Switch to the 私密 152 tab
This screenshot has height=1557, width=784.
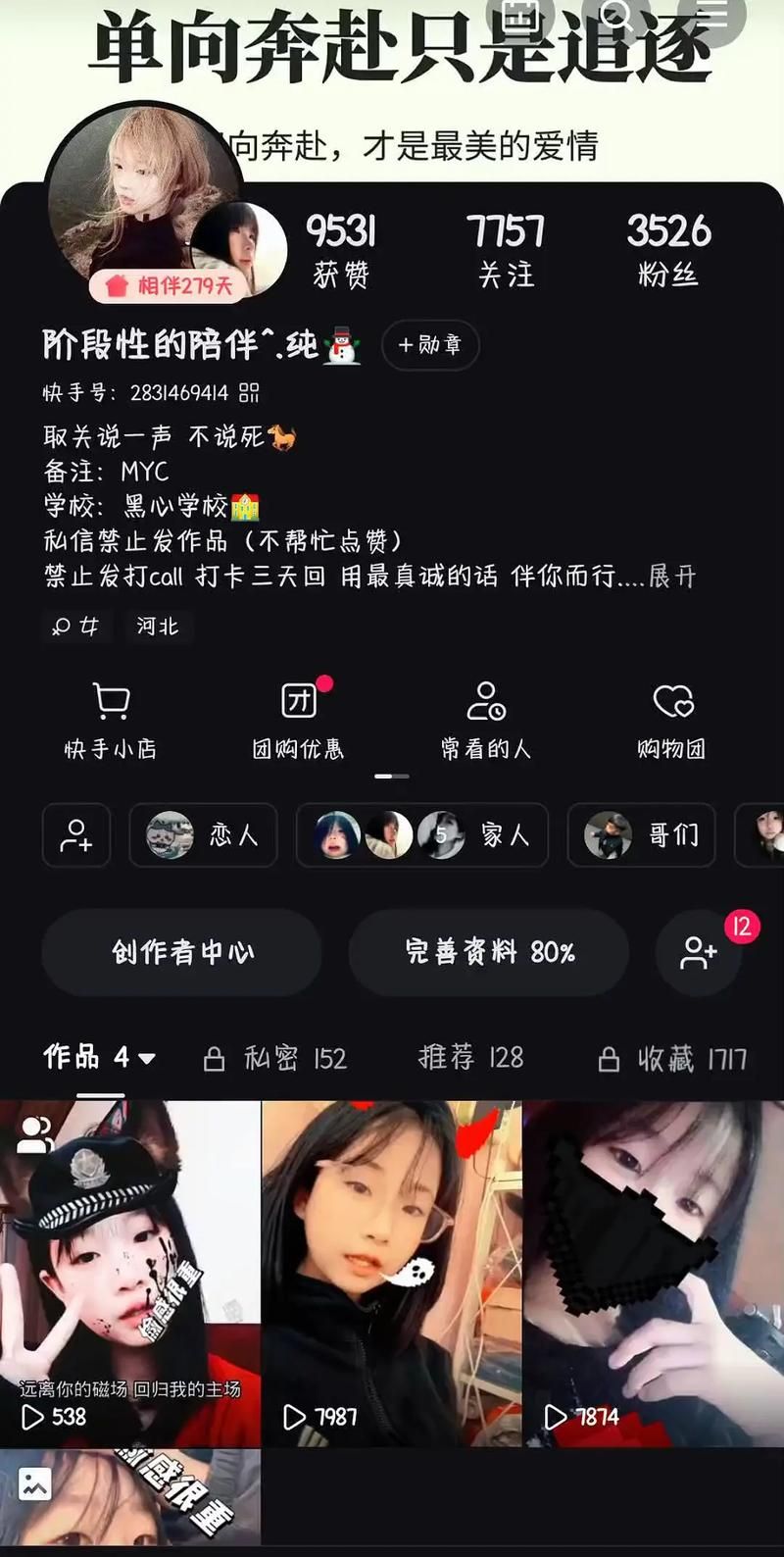275,1059
